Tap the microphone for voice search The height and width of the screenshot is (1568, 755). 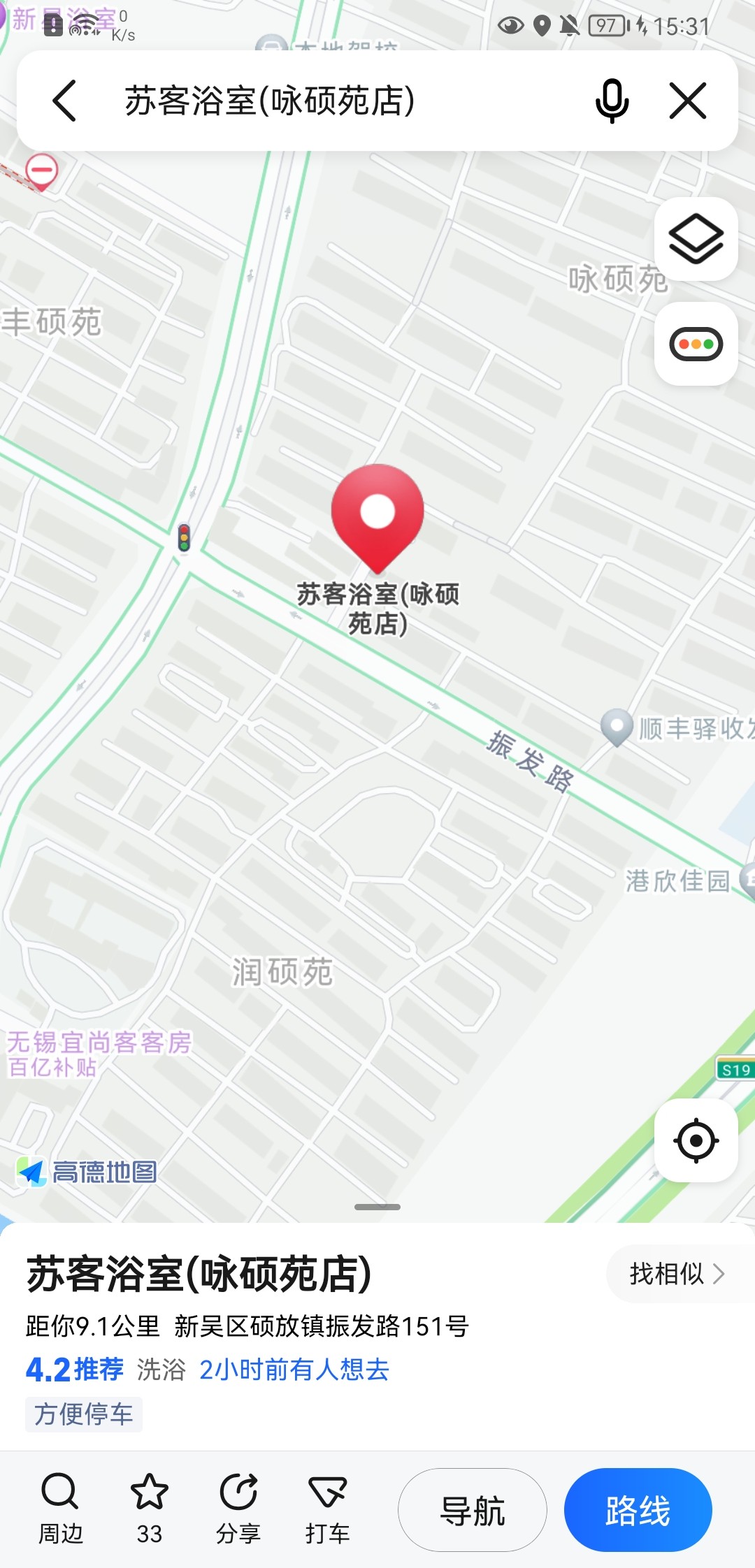coord(612,101)
